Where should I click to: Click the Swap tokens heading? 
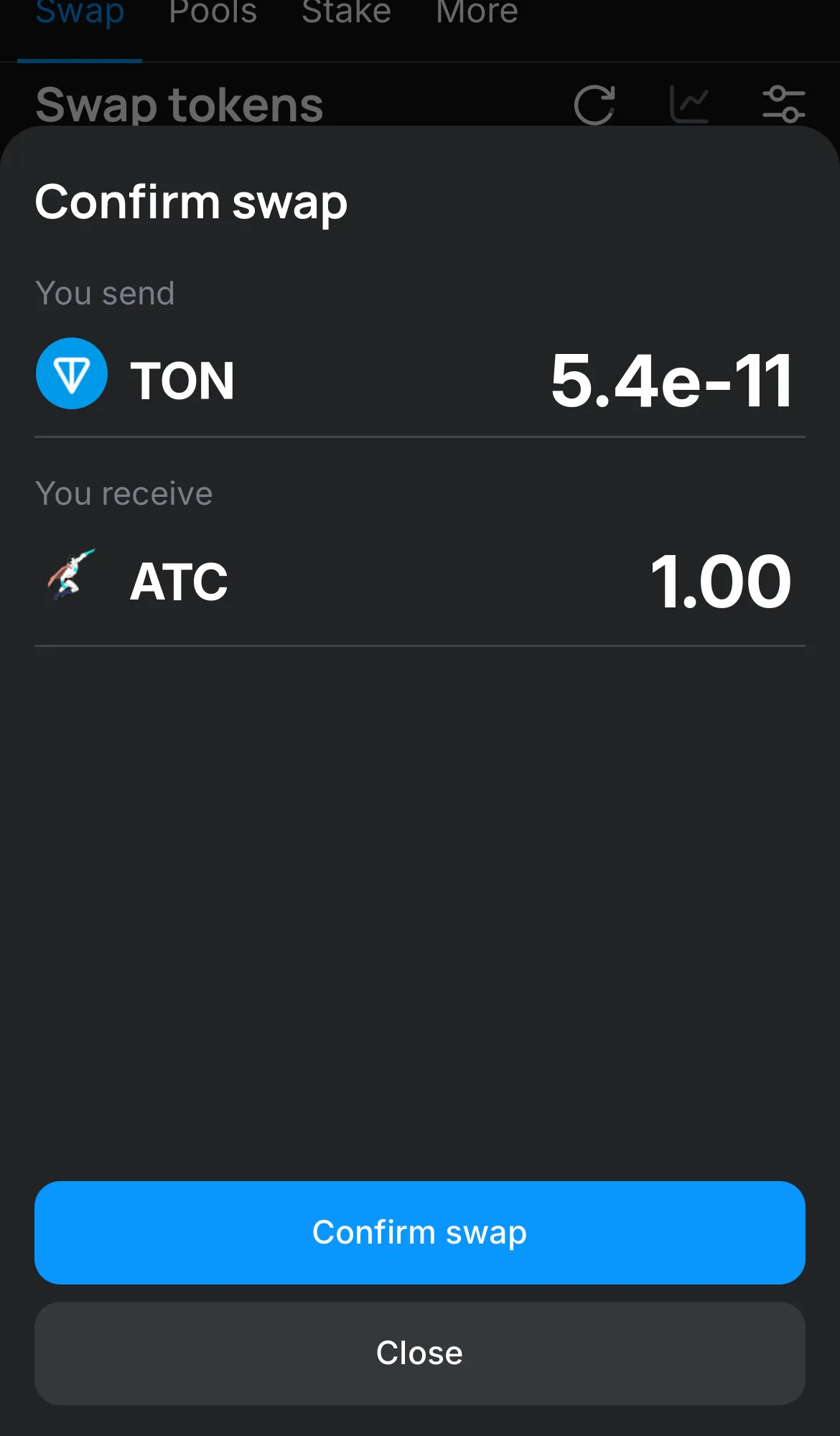[x=179, y=105]
